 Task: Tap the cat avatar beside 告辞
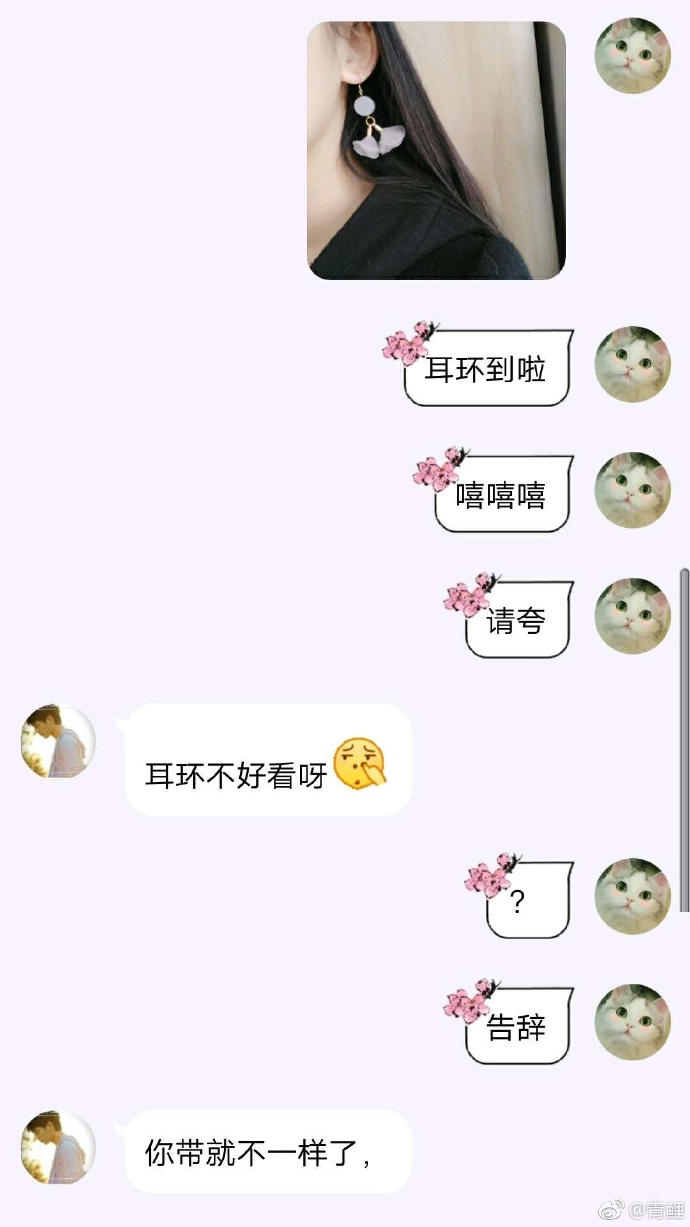coord(632,1022)
